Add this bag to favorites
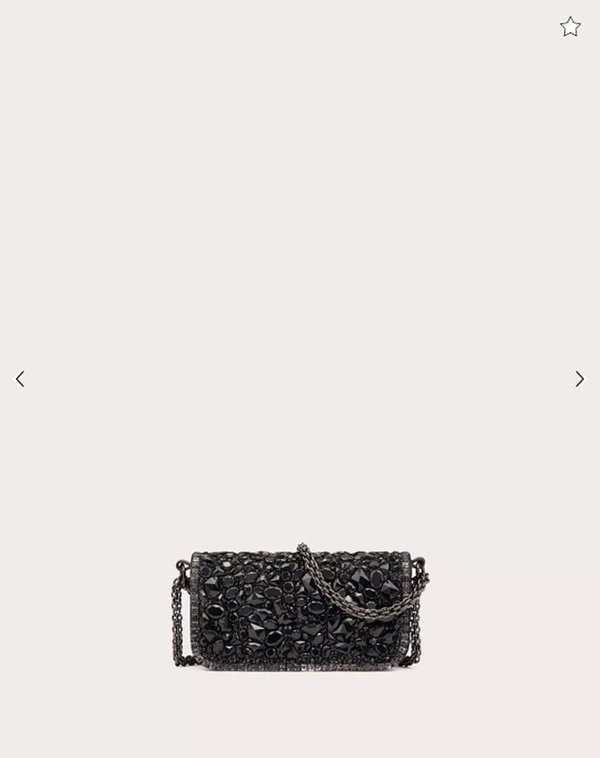600x758 pixels. tap(570, 27)
